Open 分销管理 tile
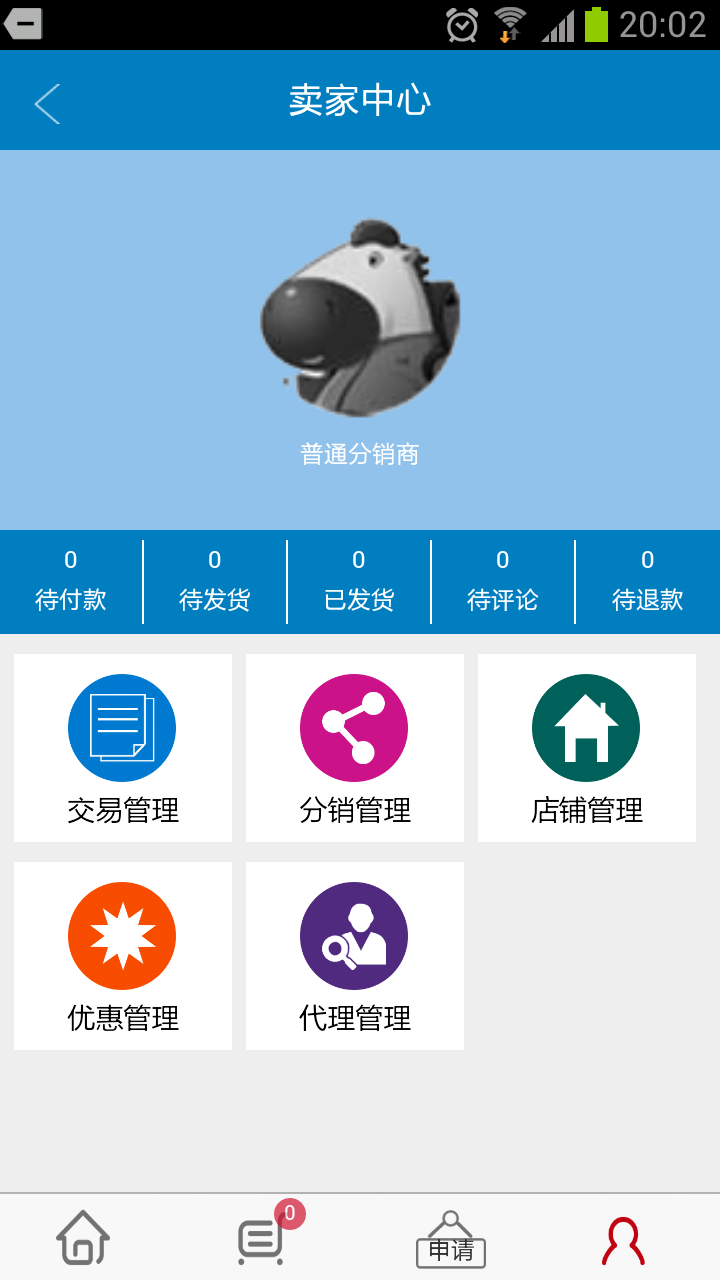 [355, 748]
